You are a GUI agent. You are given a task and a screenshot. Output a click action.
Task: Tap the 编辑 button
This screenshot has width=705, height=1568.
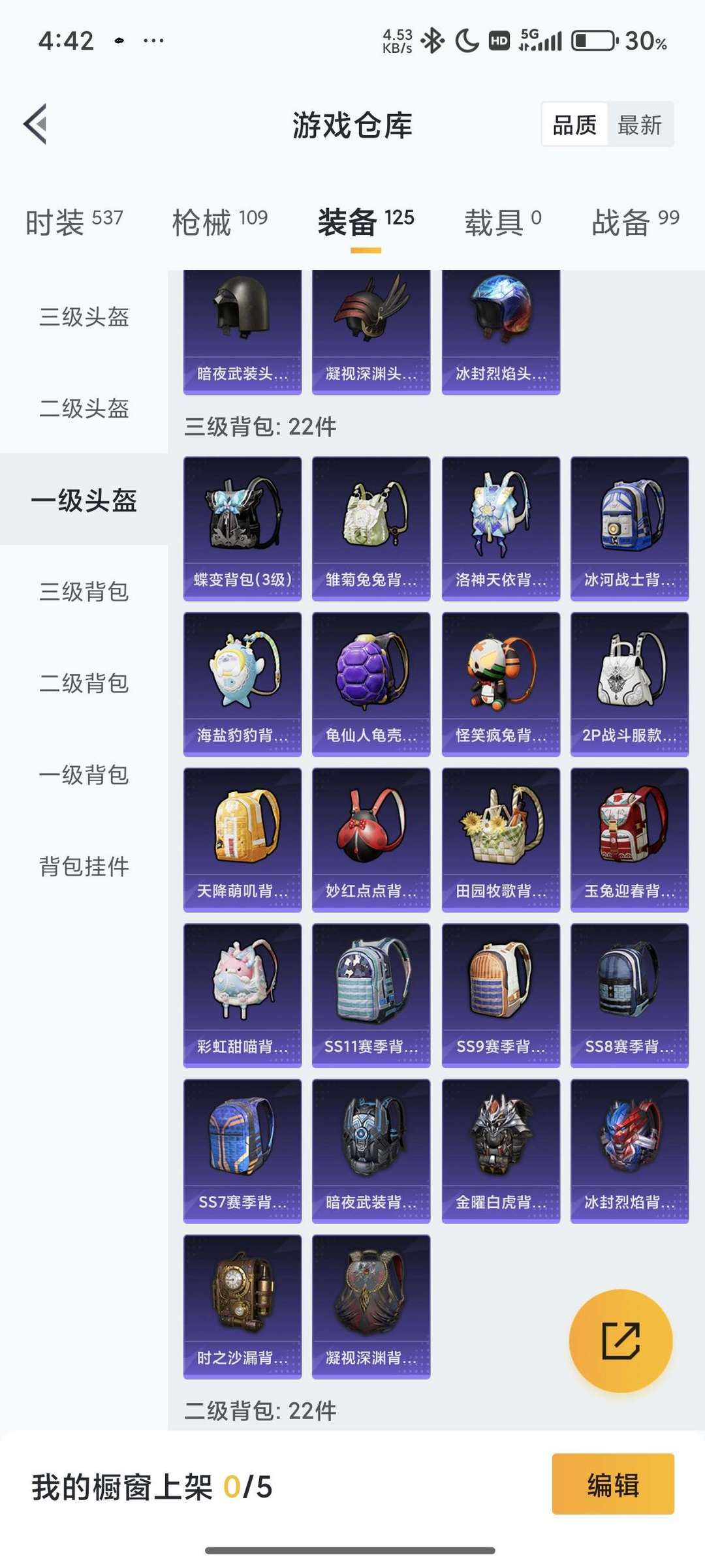(x=613, y=1484)
